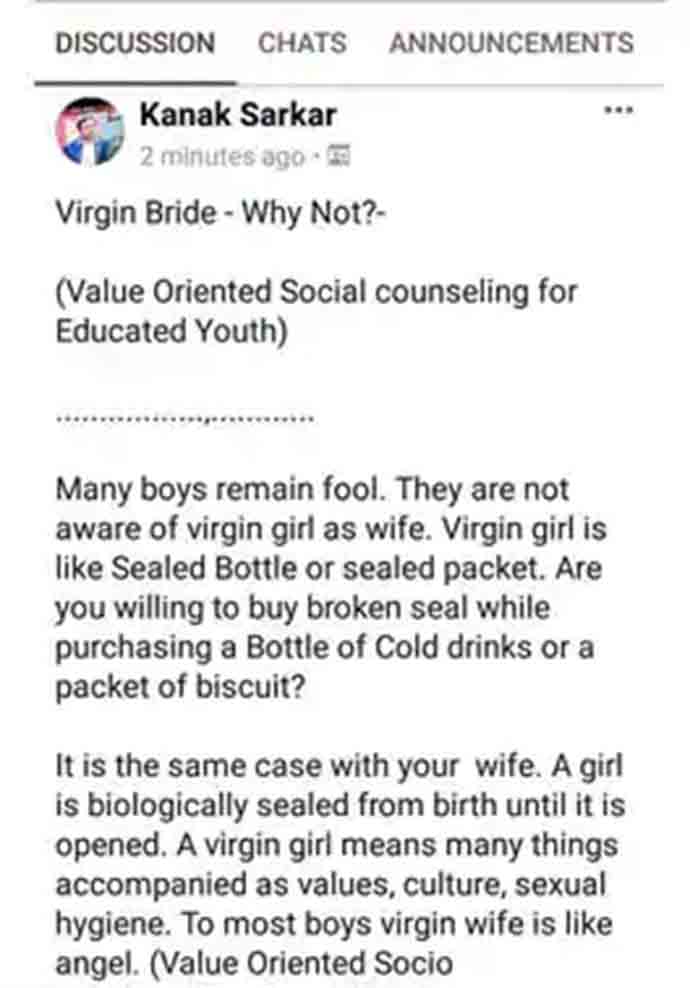Switch to the Chats tab
The image size is (690, 988).
[302, 43]
